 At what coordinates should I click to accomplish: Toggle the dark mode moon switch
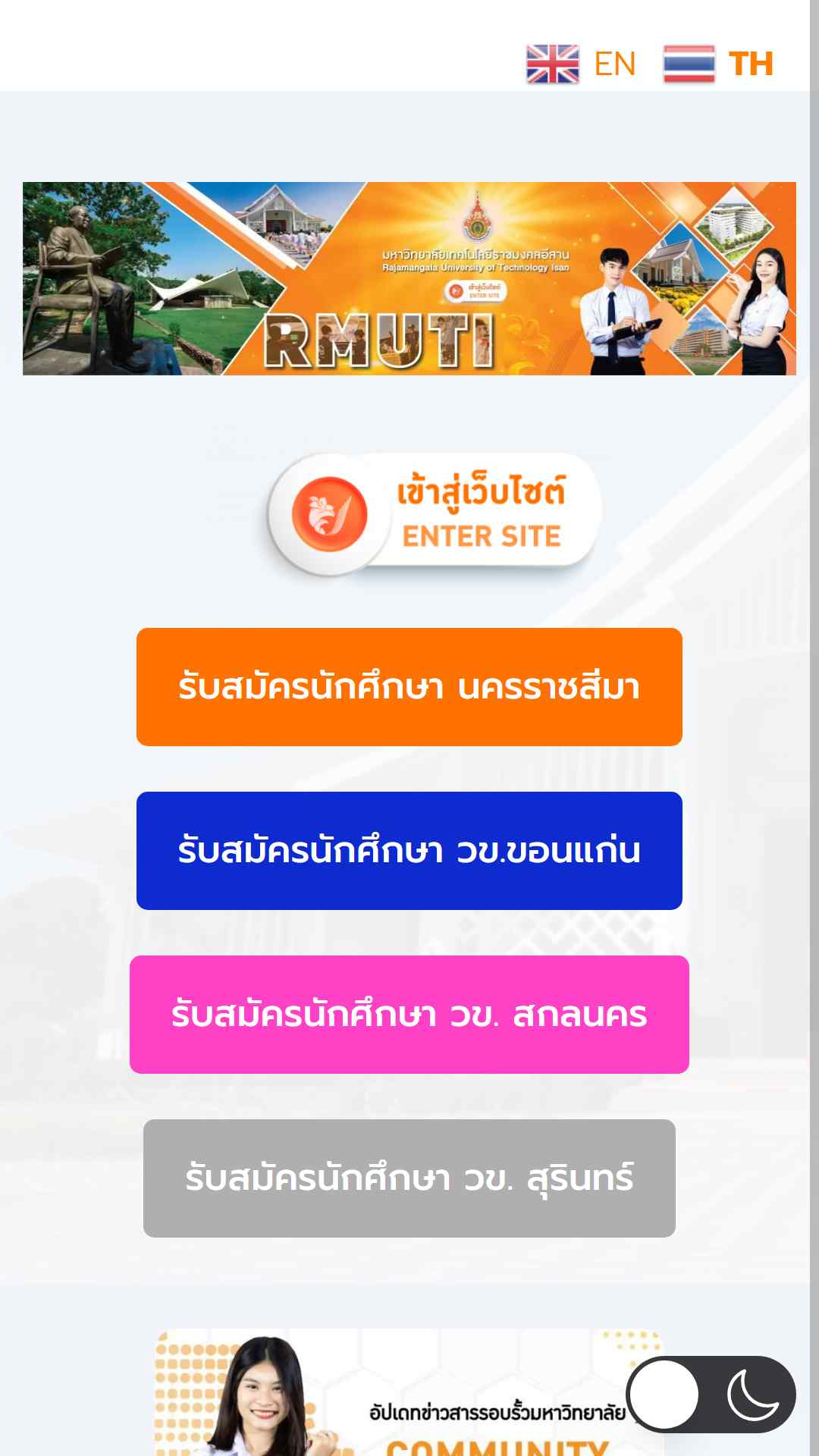711,1394
